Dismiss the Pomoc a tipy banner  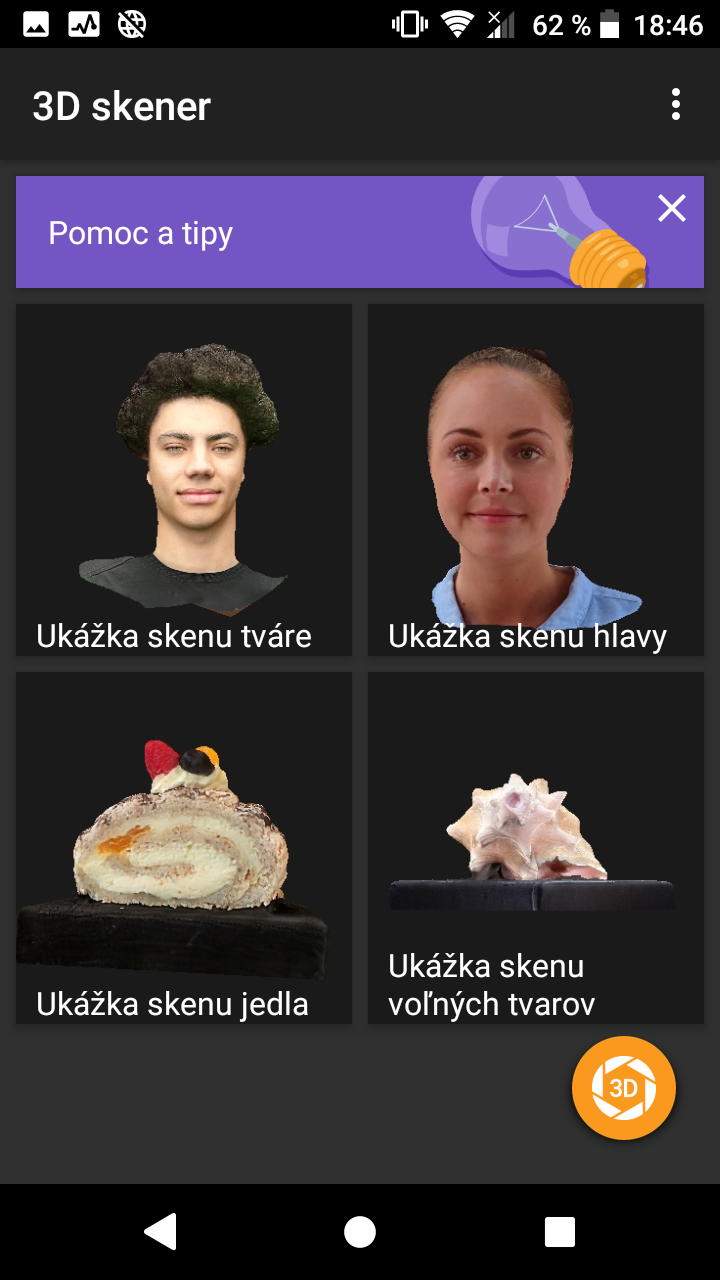(x=672, y=208)
